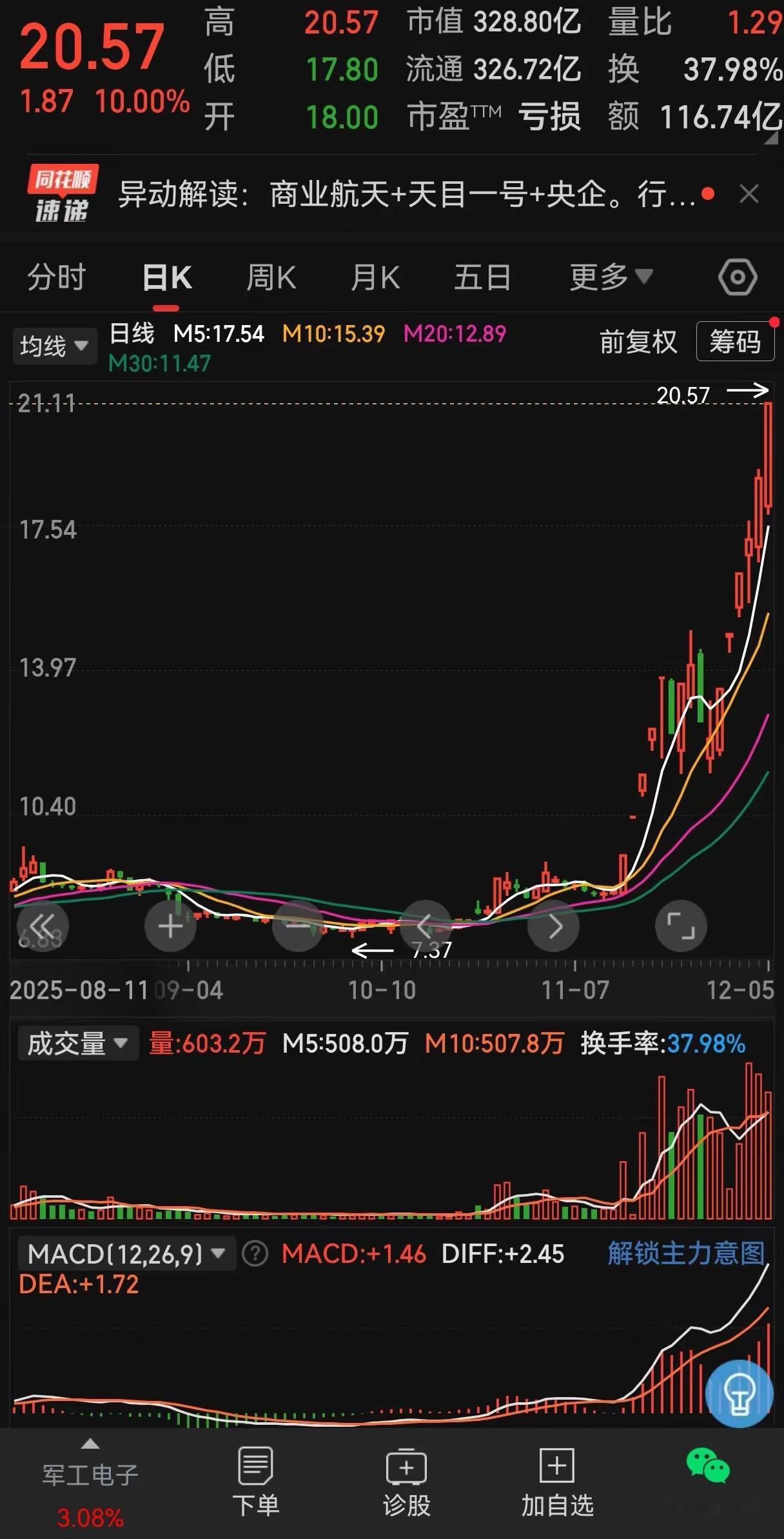Image resolution: width=784 pixels, height=1539 pixels.
Task: Open chart settings hexagon icon
Action: click(x=737, y=277)
